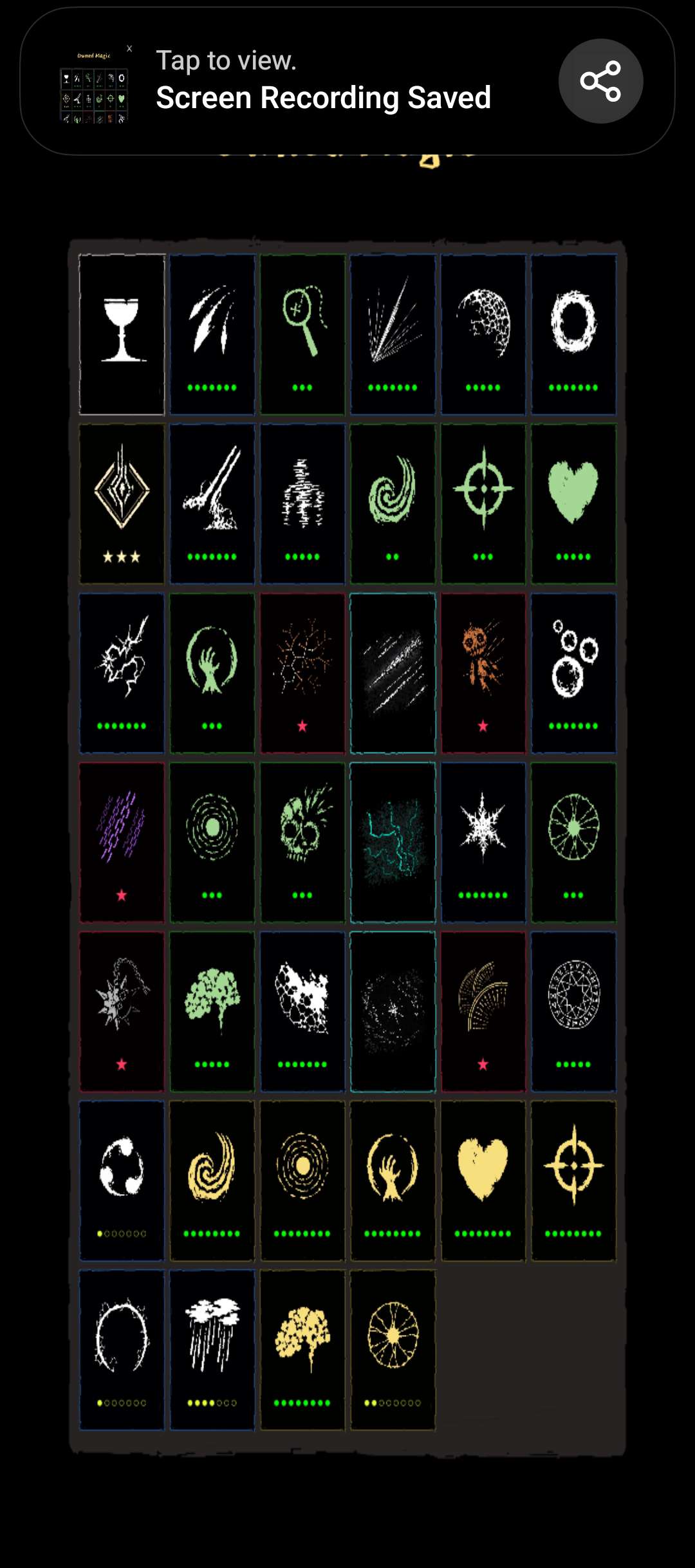Pick the purple rain card
This screenshot has height=1568, width=695.
pyautogui.click(x=122, y=842)
